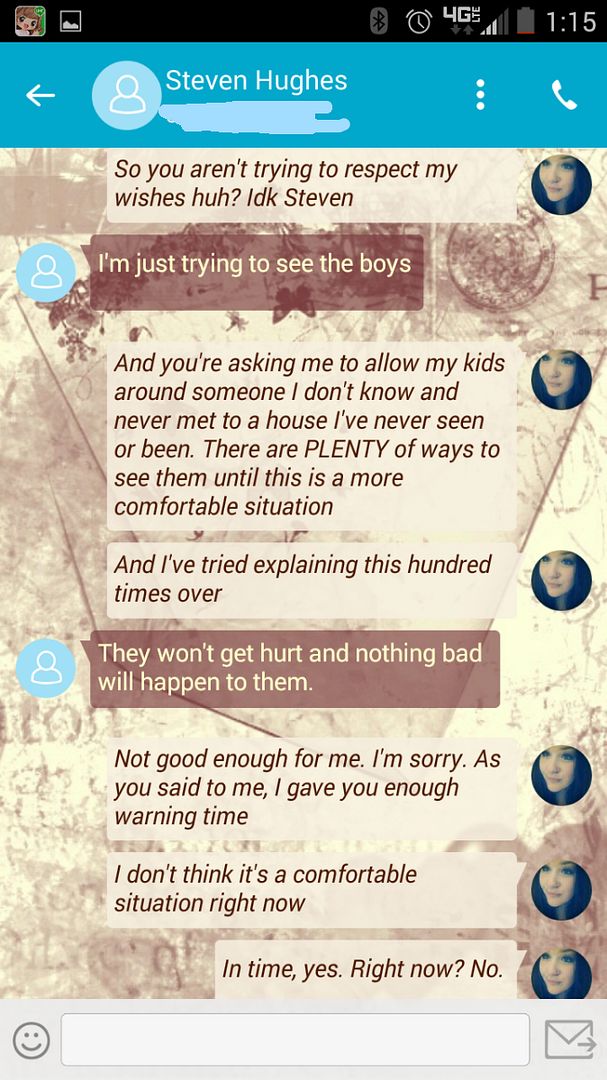Open the emoji picker
Image resolution: width=607 pixels, height=1080 pixels.
click(31, 1040)
